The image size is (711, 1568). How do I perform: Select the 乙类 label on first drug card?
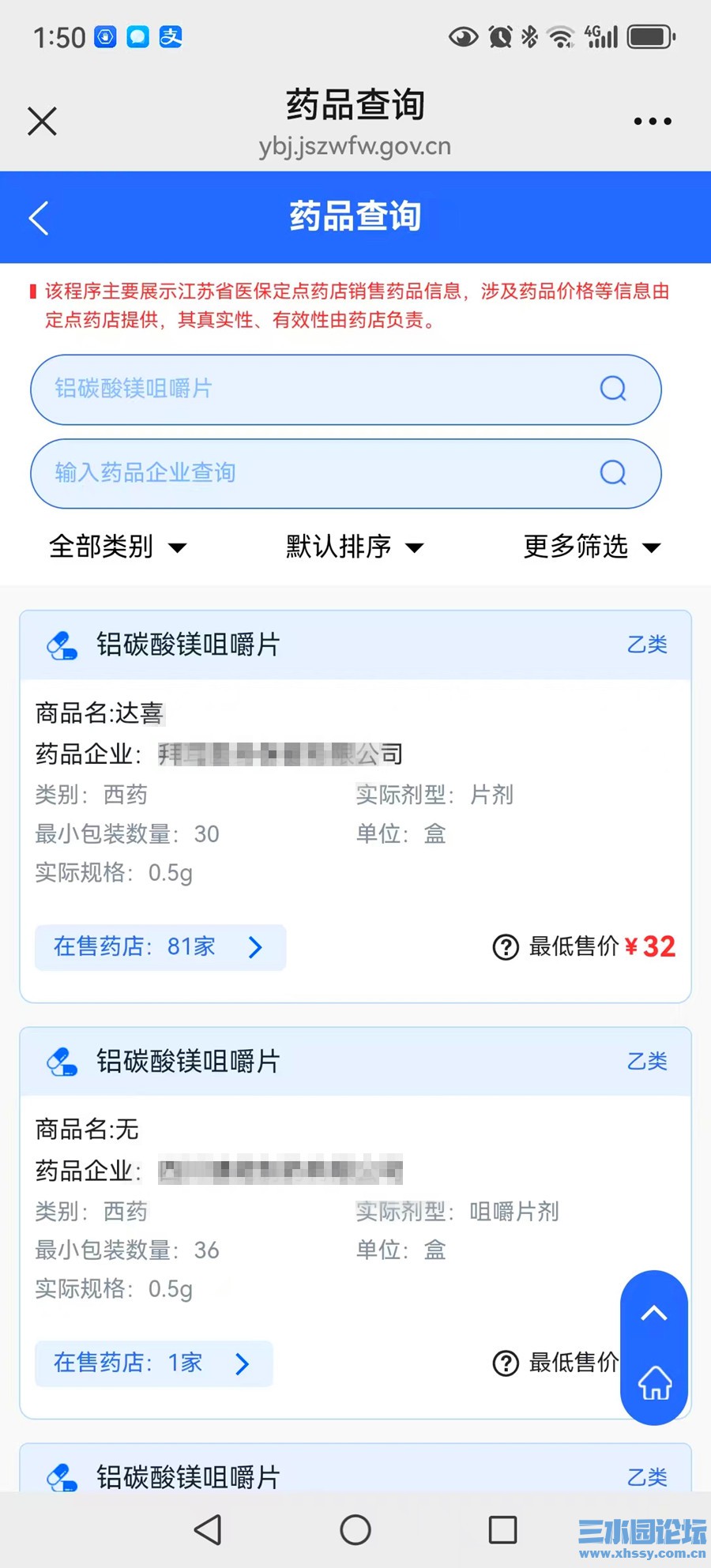coord(647,645)
